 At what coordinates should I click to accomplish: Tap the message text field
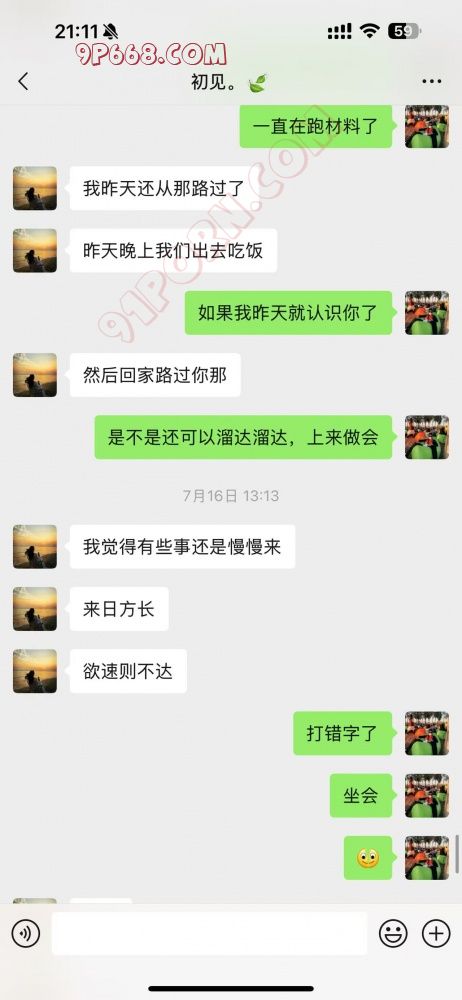coord(209,934)
